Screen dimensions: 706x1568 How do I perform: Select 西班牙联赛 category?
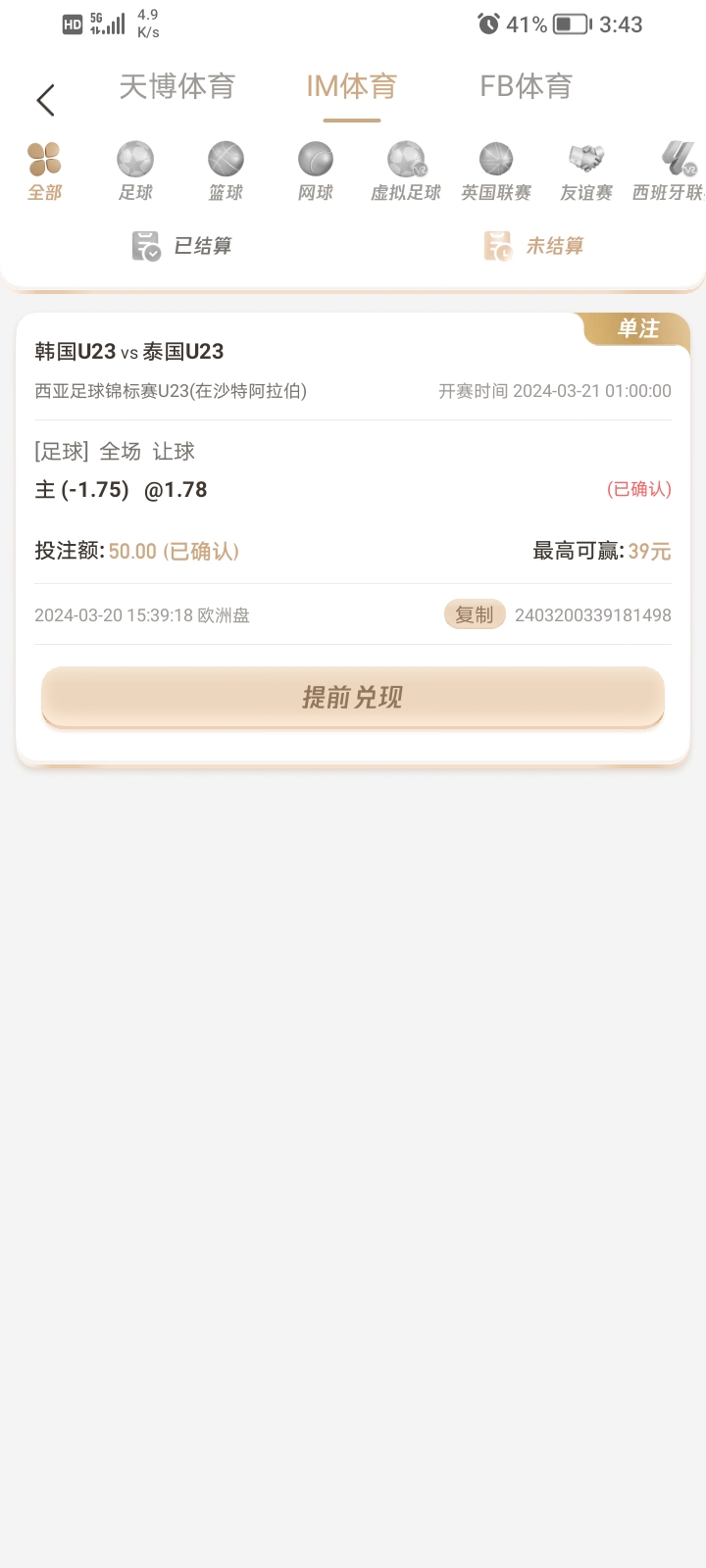[671, 171]
